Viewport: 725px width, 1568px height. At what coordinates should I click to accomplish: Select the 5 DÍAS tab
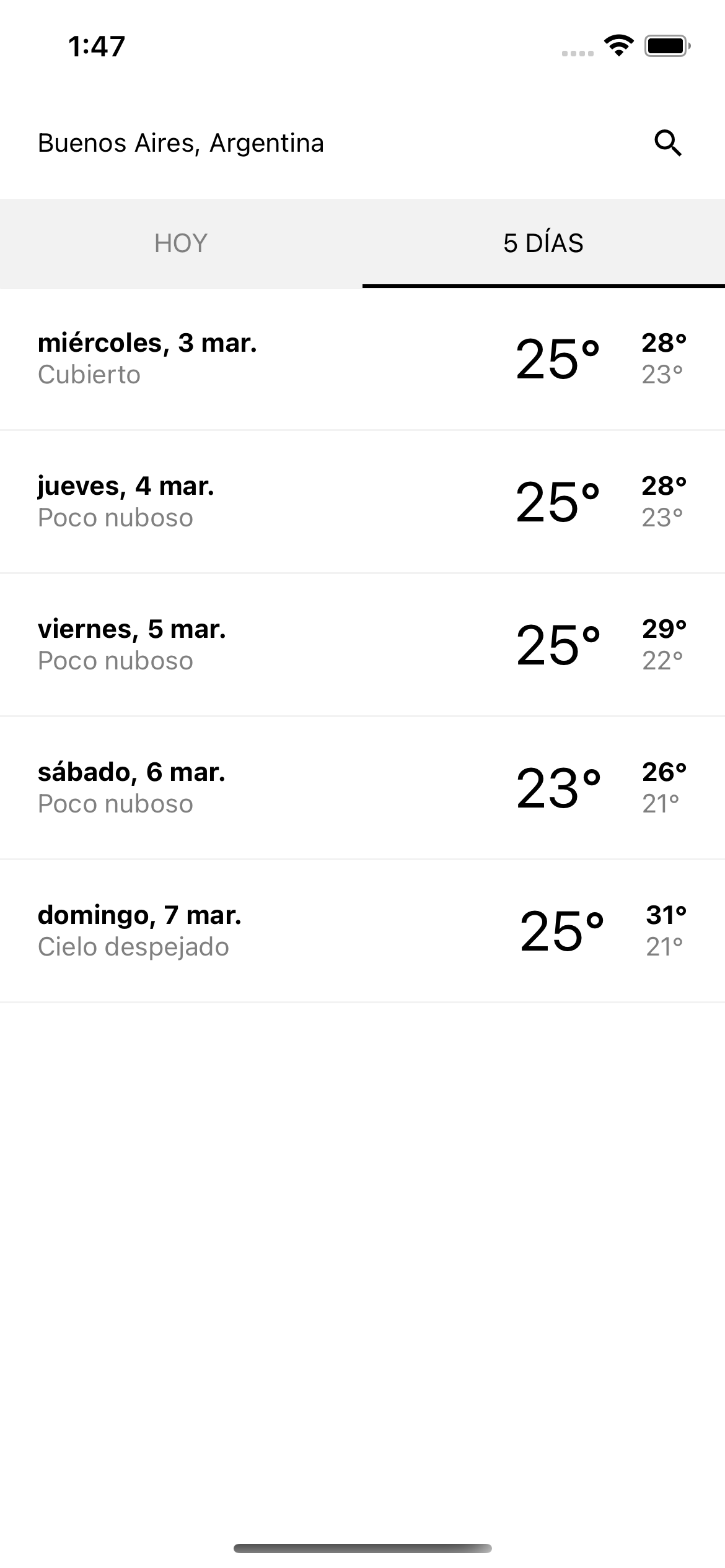543,243
